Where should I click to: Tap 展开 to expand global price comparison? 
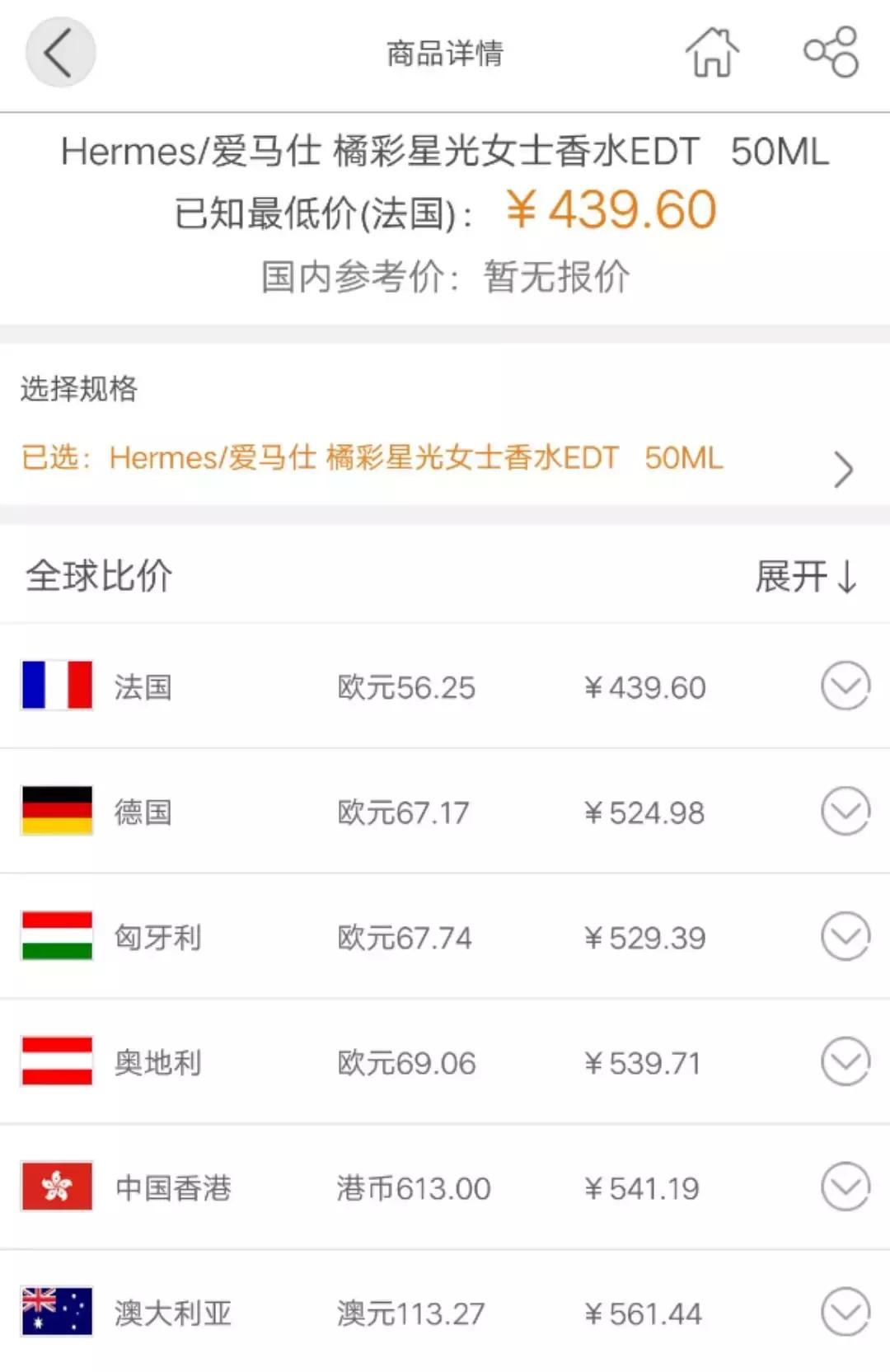[x=806, y=576]
